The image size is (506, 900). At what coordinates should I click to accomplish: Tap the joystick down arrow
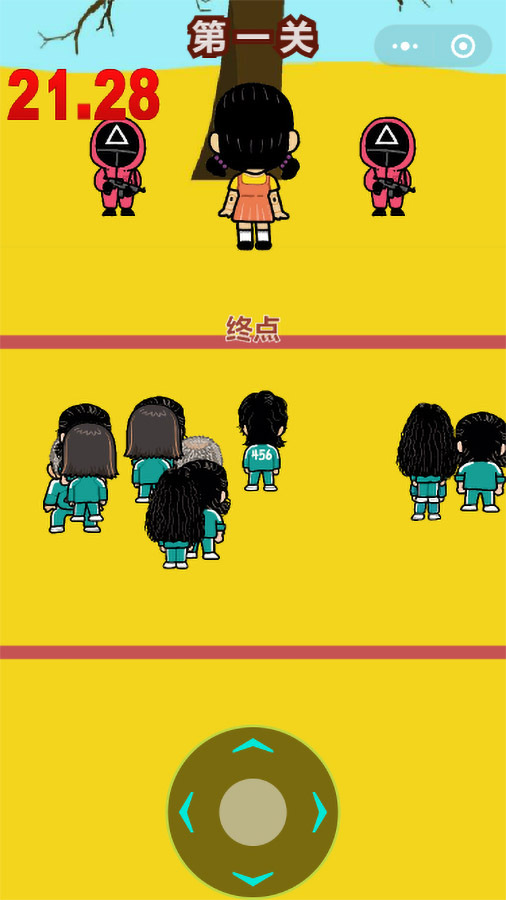point(253,878)
